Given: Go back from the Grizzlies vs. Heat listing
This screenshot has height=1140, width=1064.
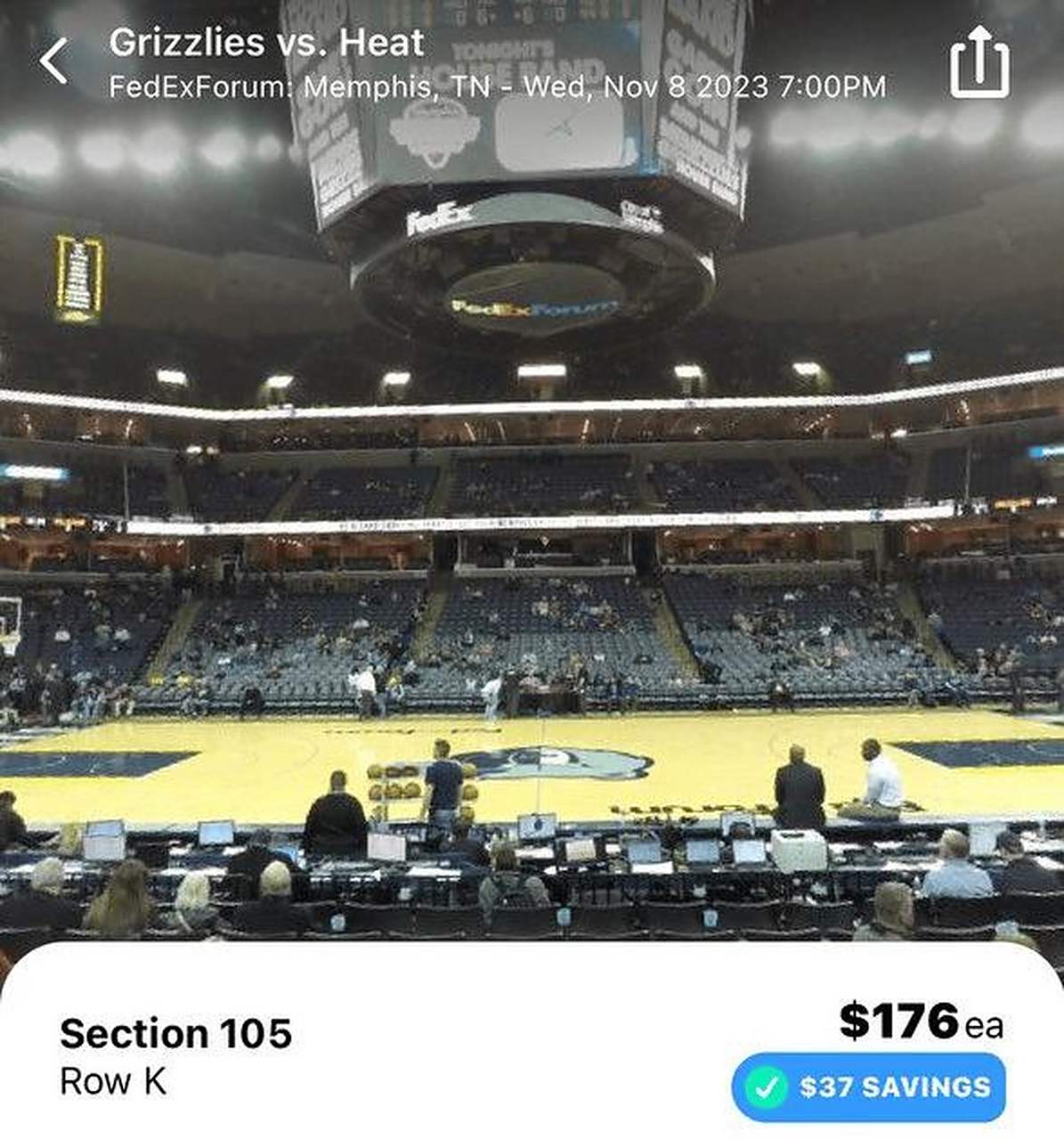Looking at the screenshot, I should pyautogui.click(x=54, y=61).
